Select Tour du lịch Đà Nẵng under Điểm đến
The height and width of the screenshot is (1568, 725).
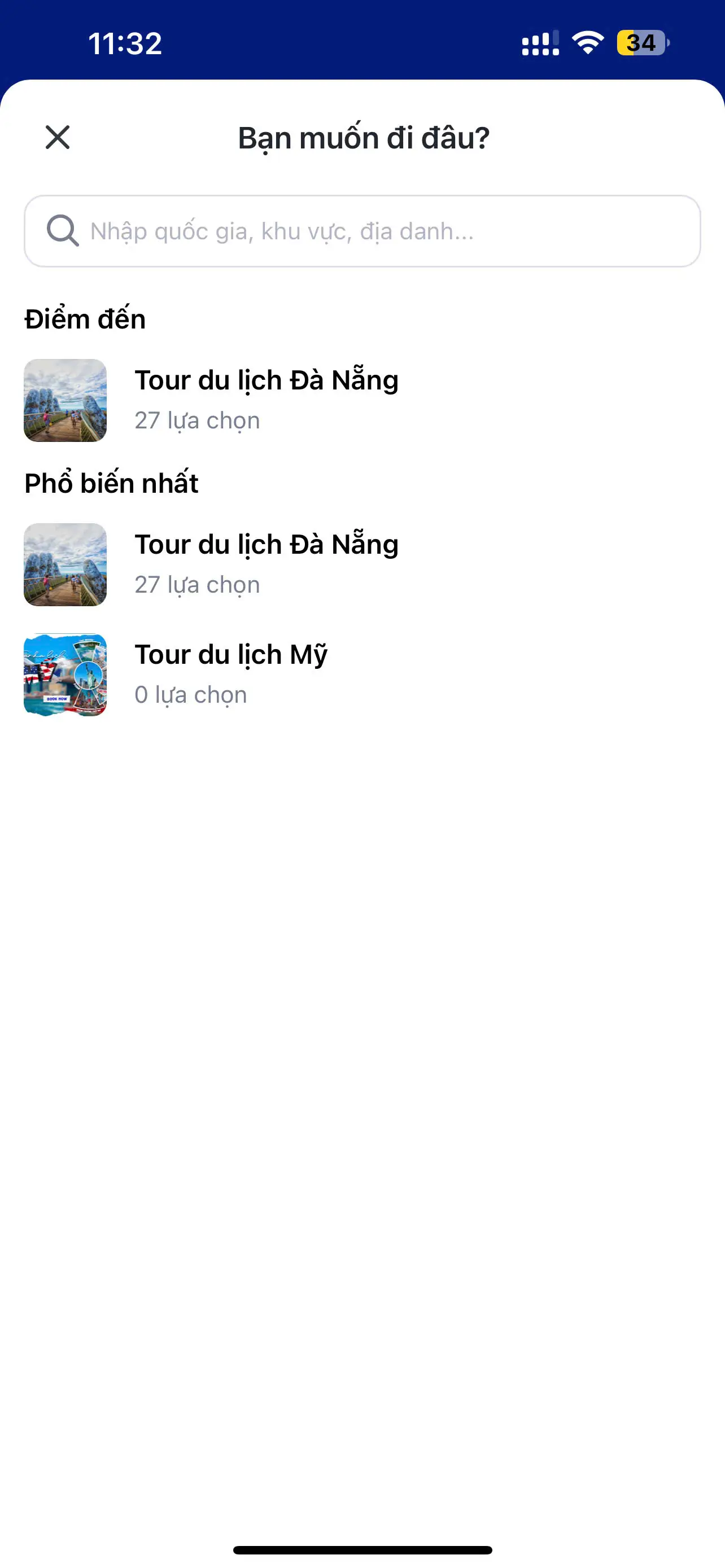[266, 399]
